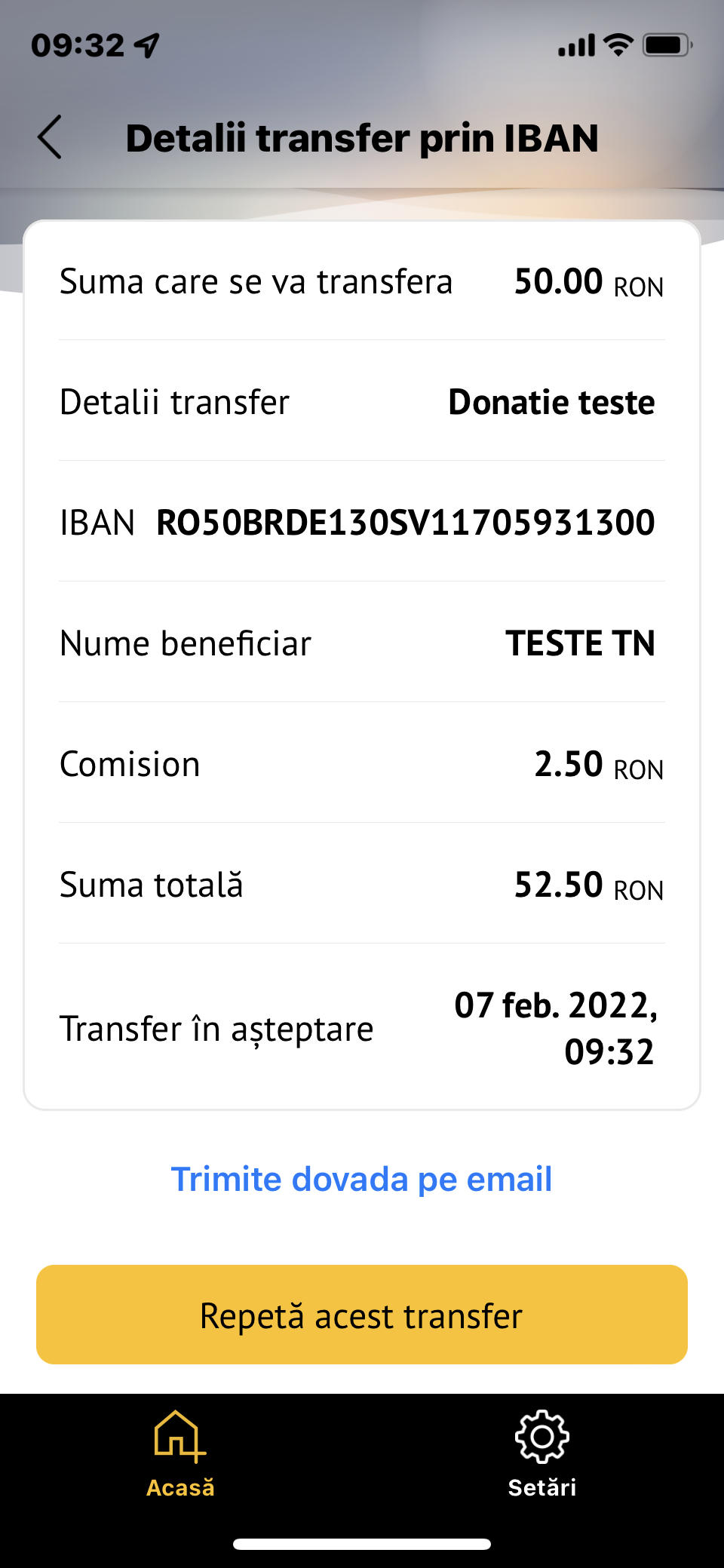Open the Setări tab

point(542,1454)
